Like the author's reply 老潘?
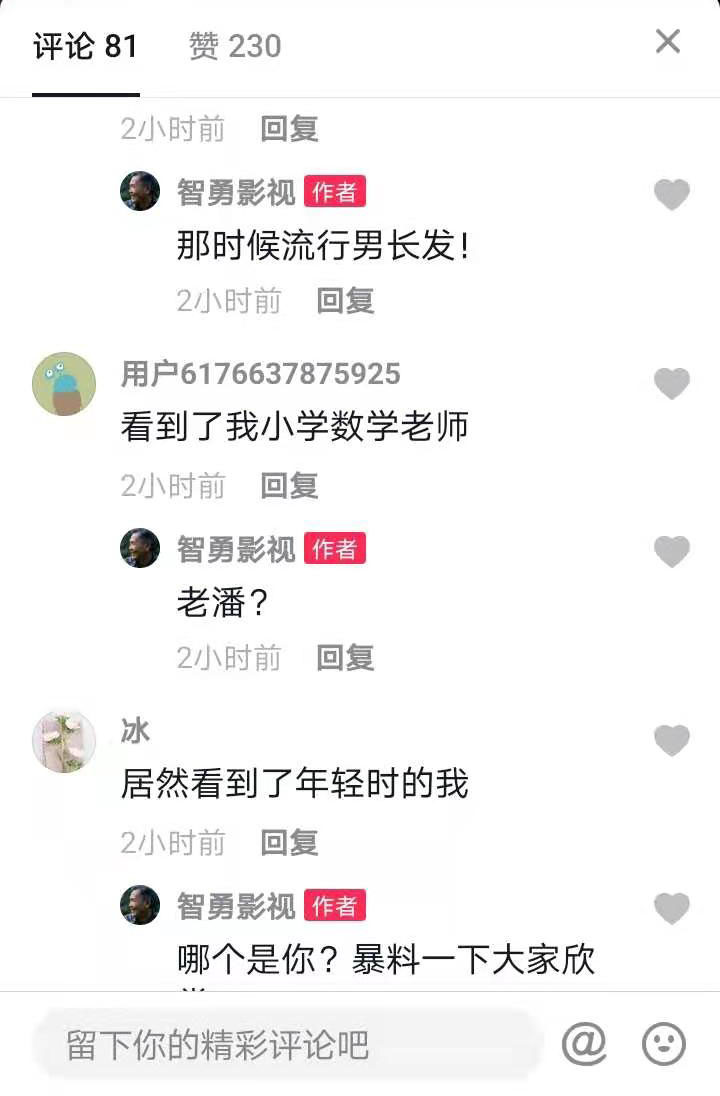Screen dimensions: 720x1096 coord(671,551)
